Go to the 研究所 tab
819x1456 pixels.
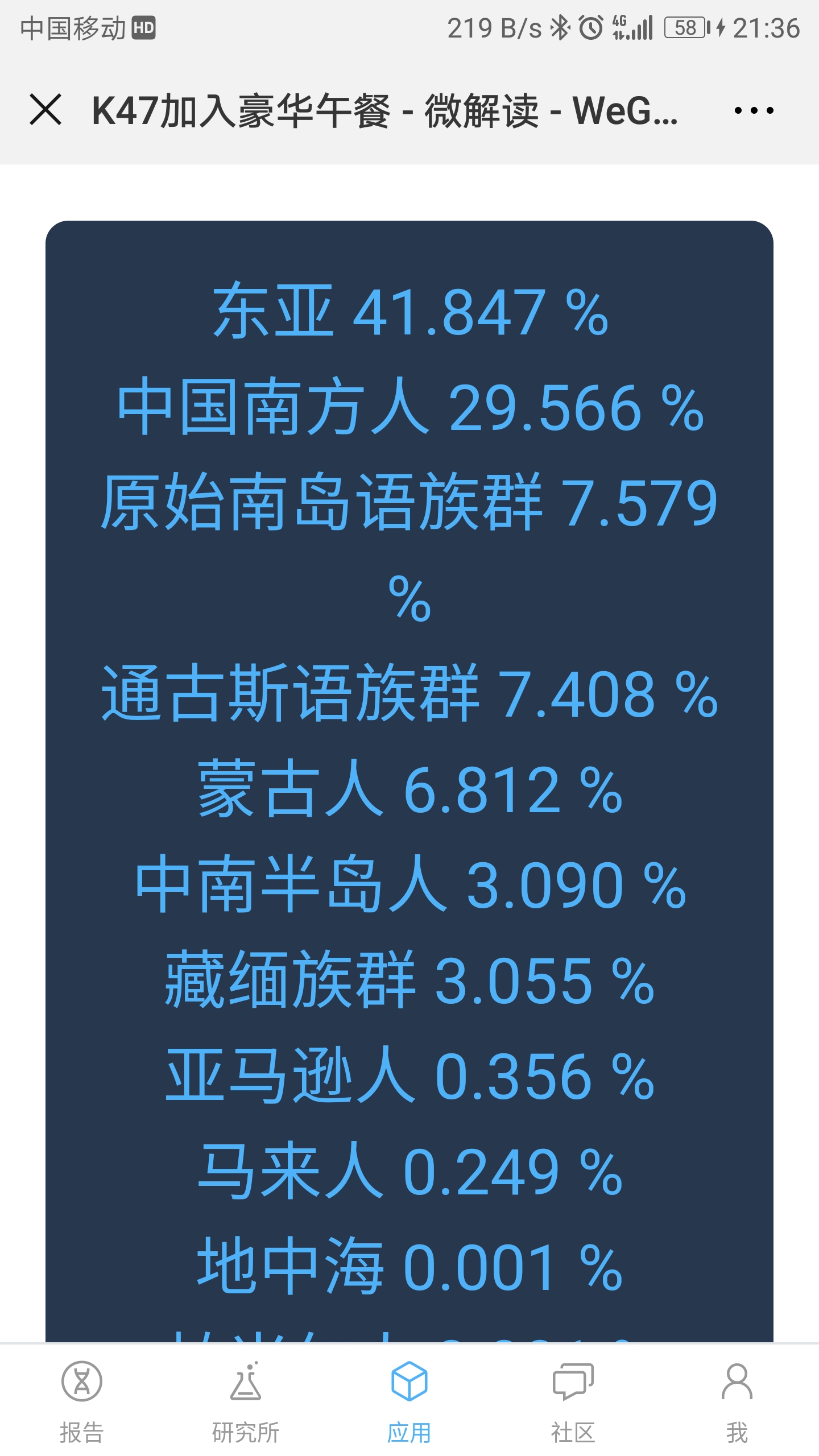click(246, 1402)
